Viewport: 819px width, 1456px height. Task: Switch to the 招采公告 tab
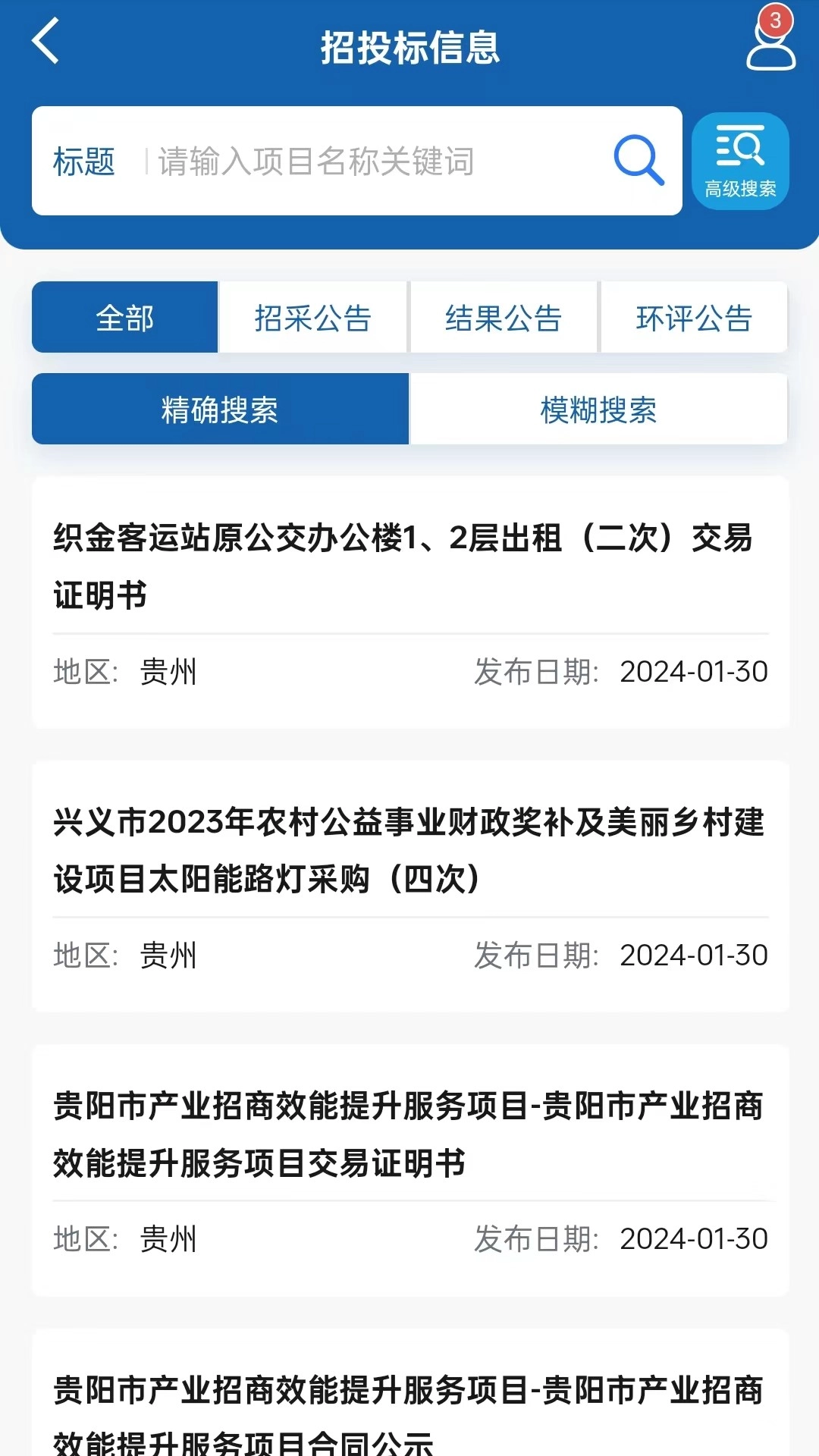312,318
